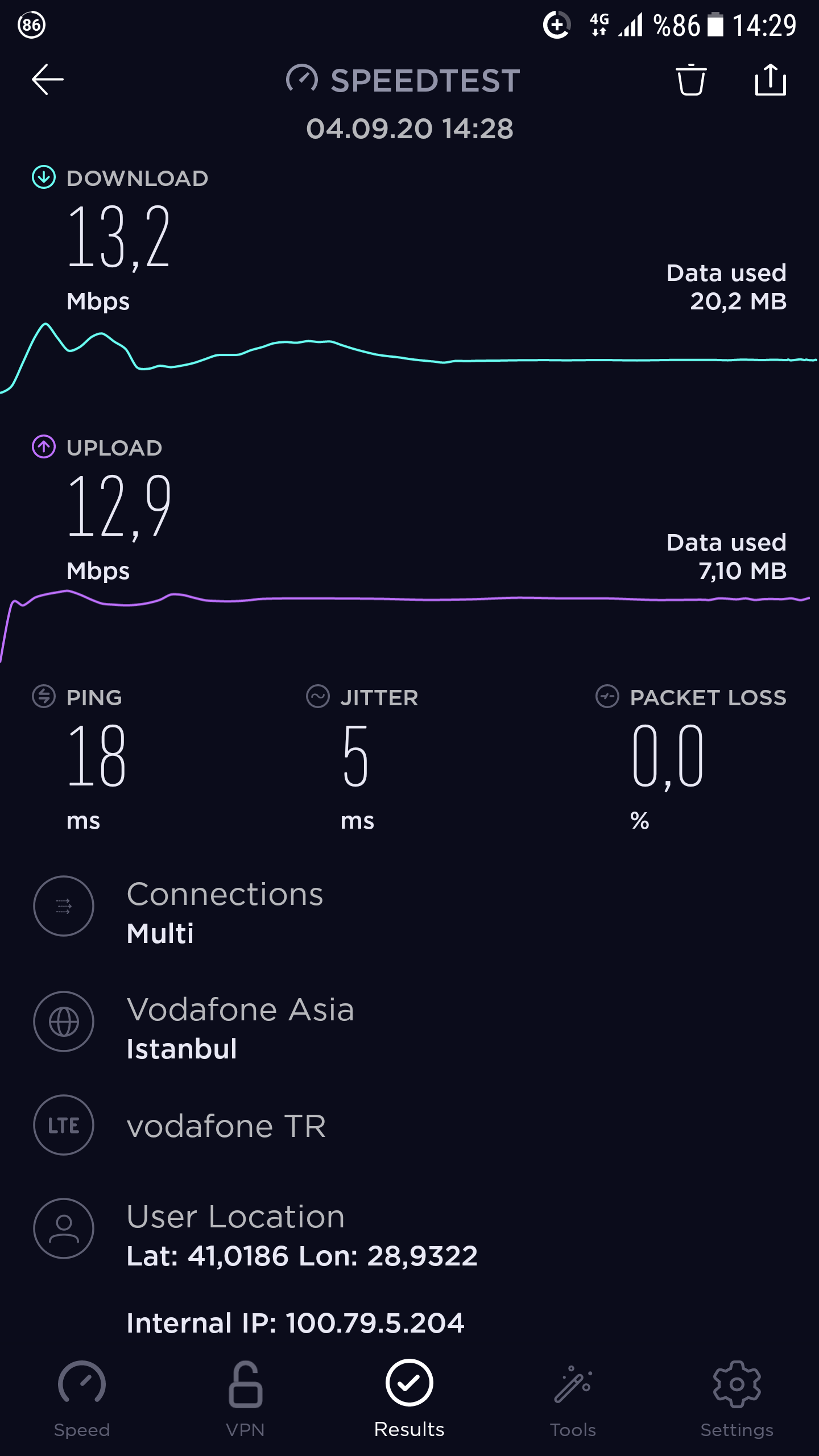Delete this speed test result

pos(691,80)
